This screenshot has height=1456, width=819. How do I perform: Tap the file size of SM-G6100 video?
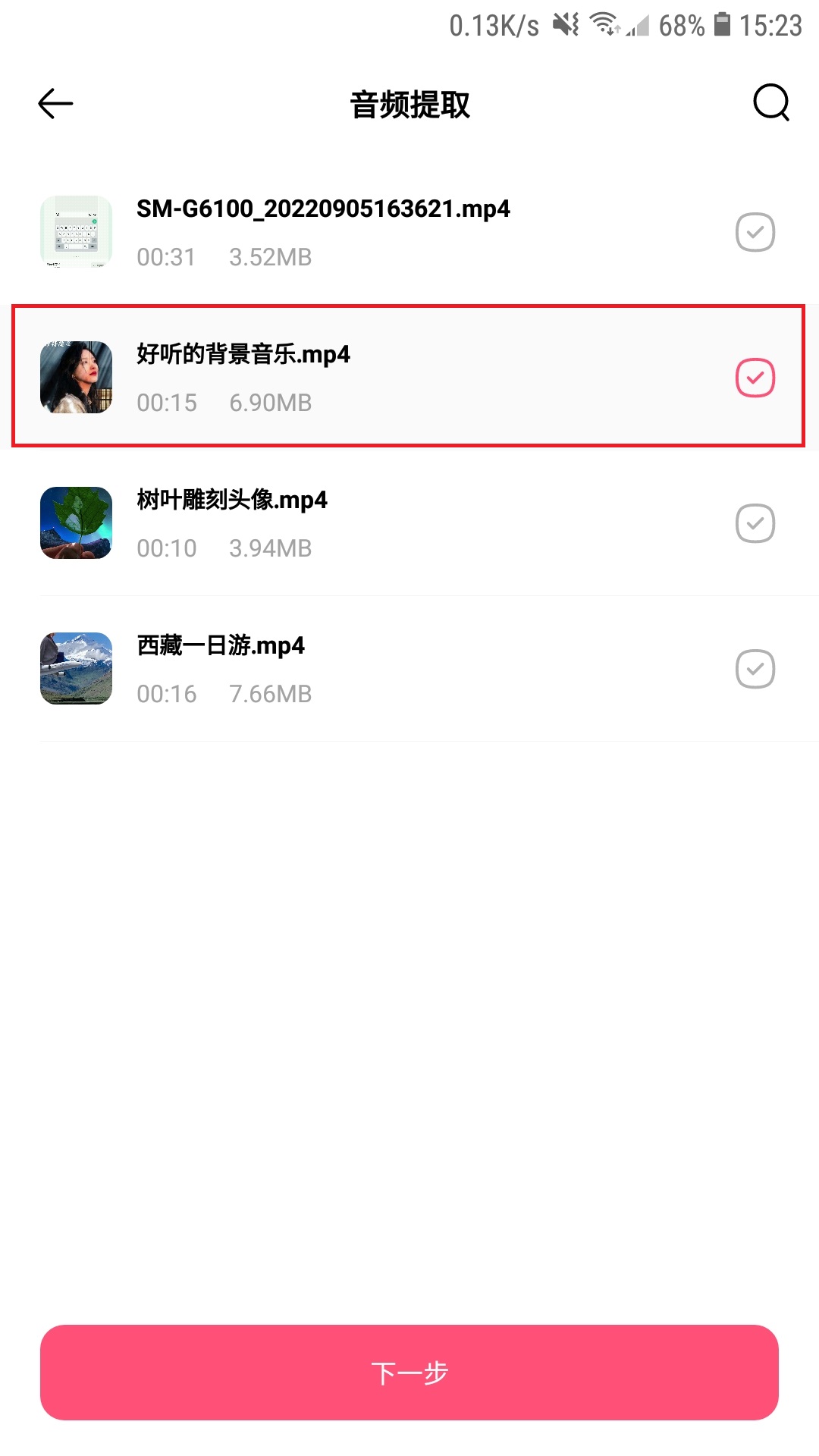(271, 257)
